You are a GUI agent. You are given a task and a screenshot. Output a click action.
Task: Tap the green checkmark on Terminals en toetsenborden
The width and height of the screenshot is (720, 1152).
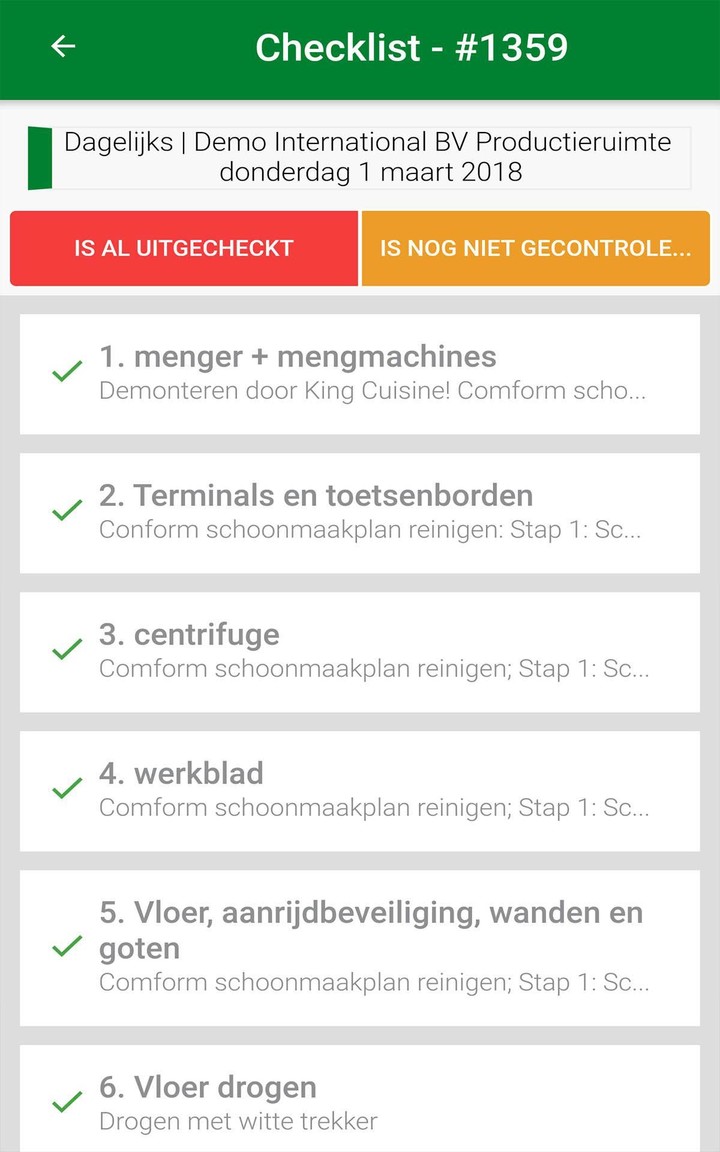click(65, 511)
